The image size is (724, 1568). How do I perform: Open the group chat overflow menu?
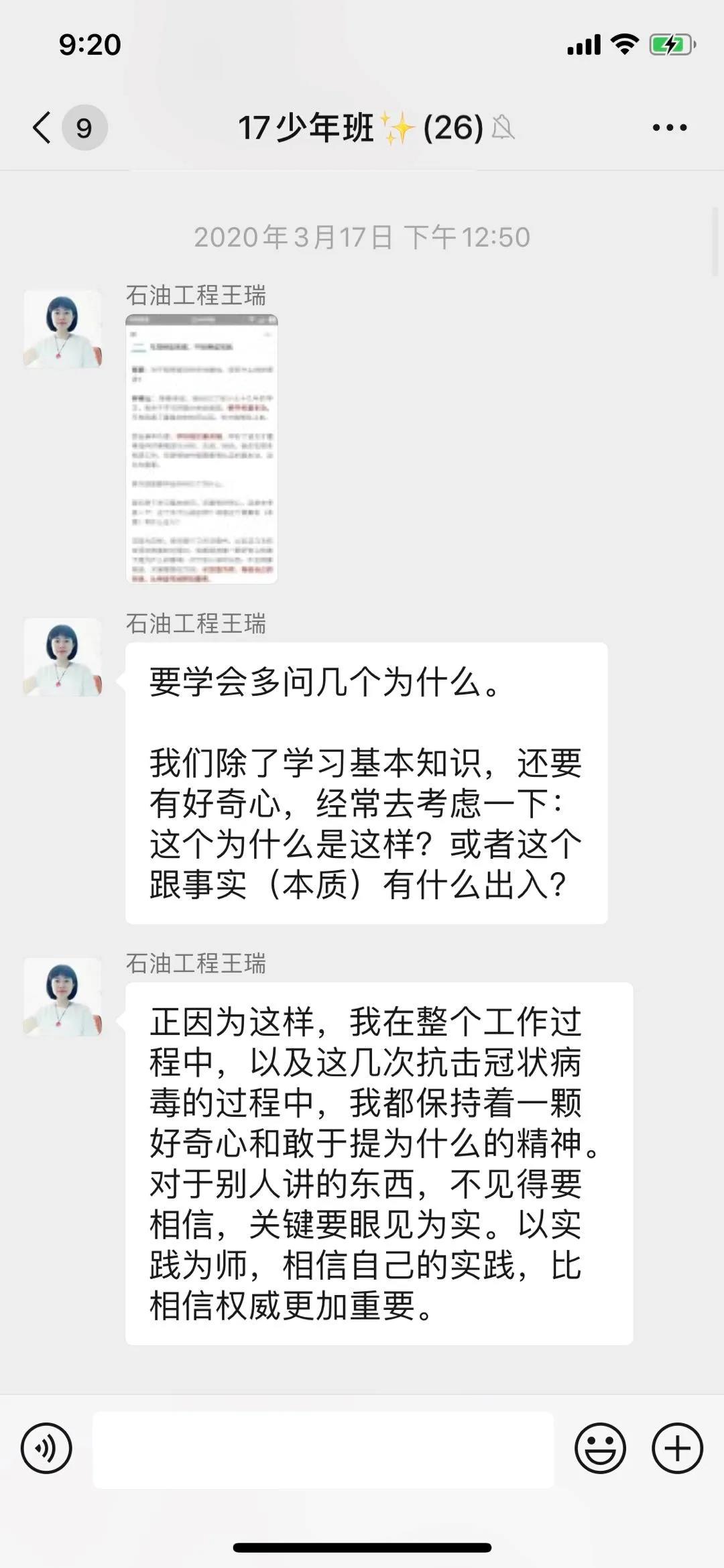[669, 127]
